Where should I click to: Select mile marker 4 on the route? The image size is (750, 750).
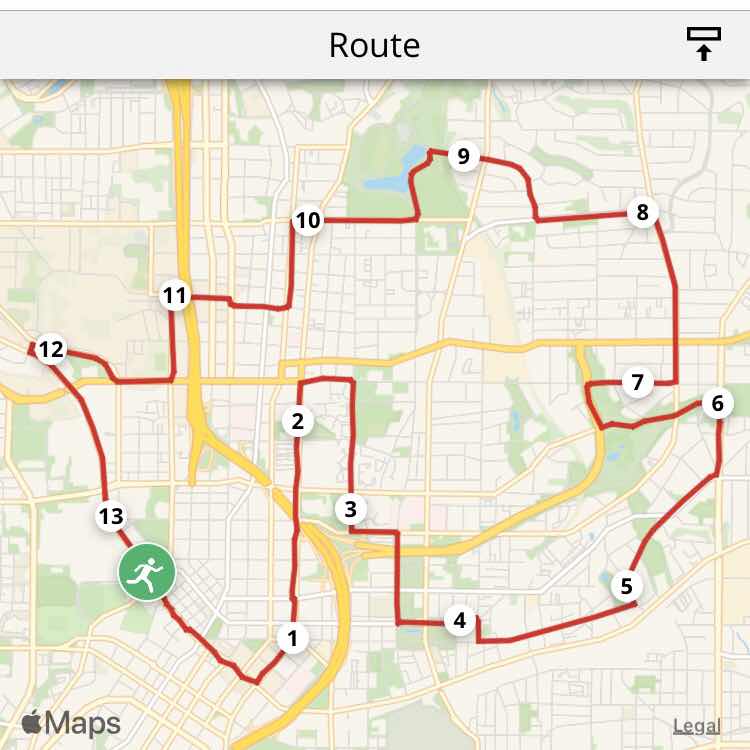point(459,620)
